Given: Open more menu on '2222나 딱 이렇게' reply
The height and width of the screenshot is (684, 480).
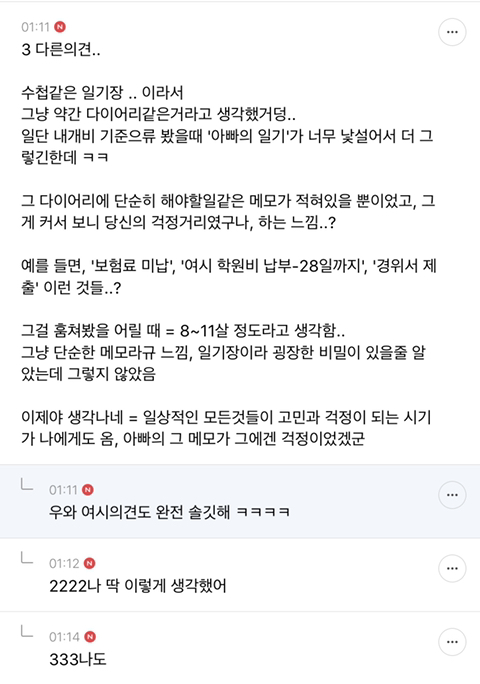Looking at the screenshot, I should (x=452, y=568).
